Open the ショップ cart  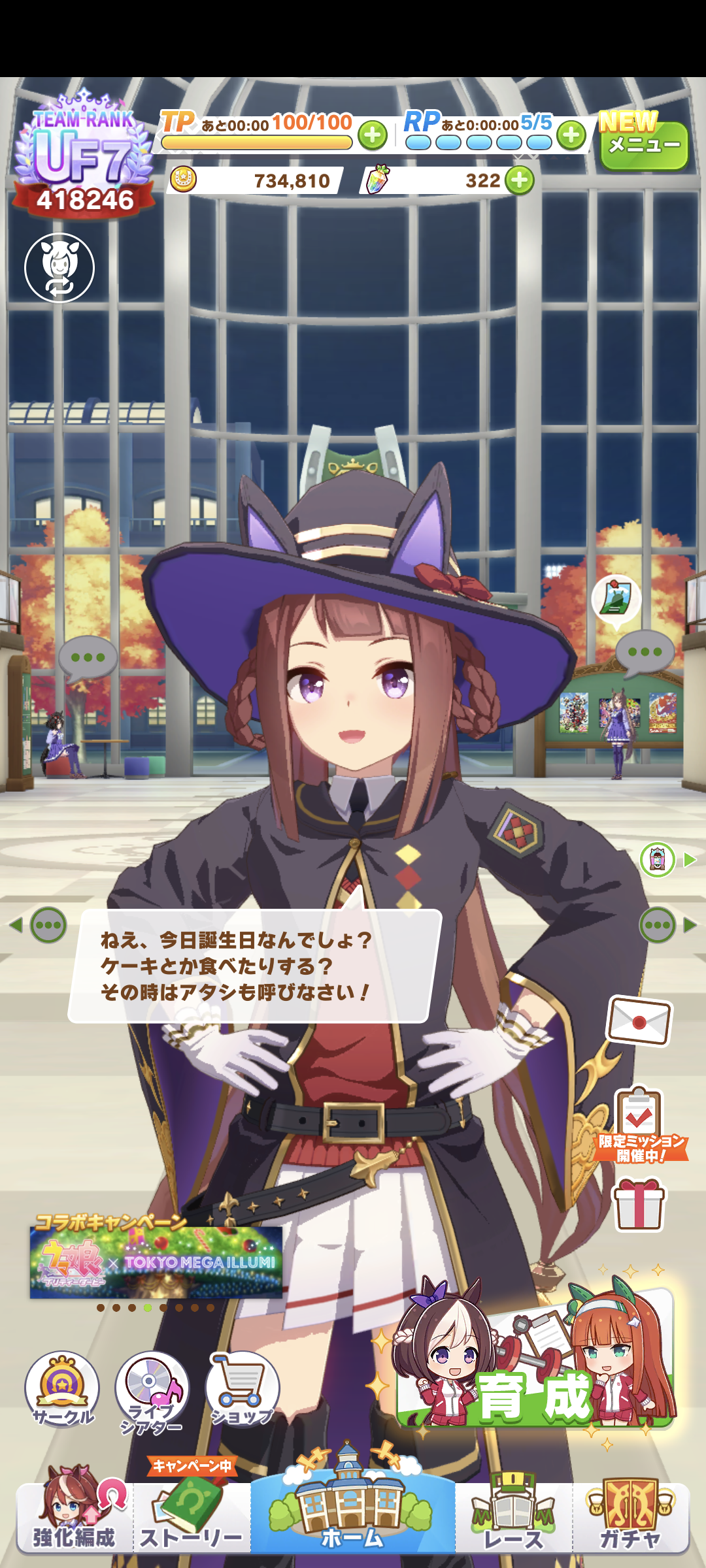point(243,1389)
